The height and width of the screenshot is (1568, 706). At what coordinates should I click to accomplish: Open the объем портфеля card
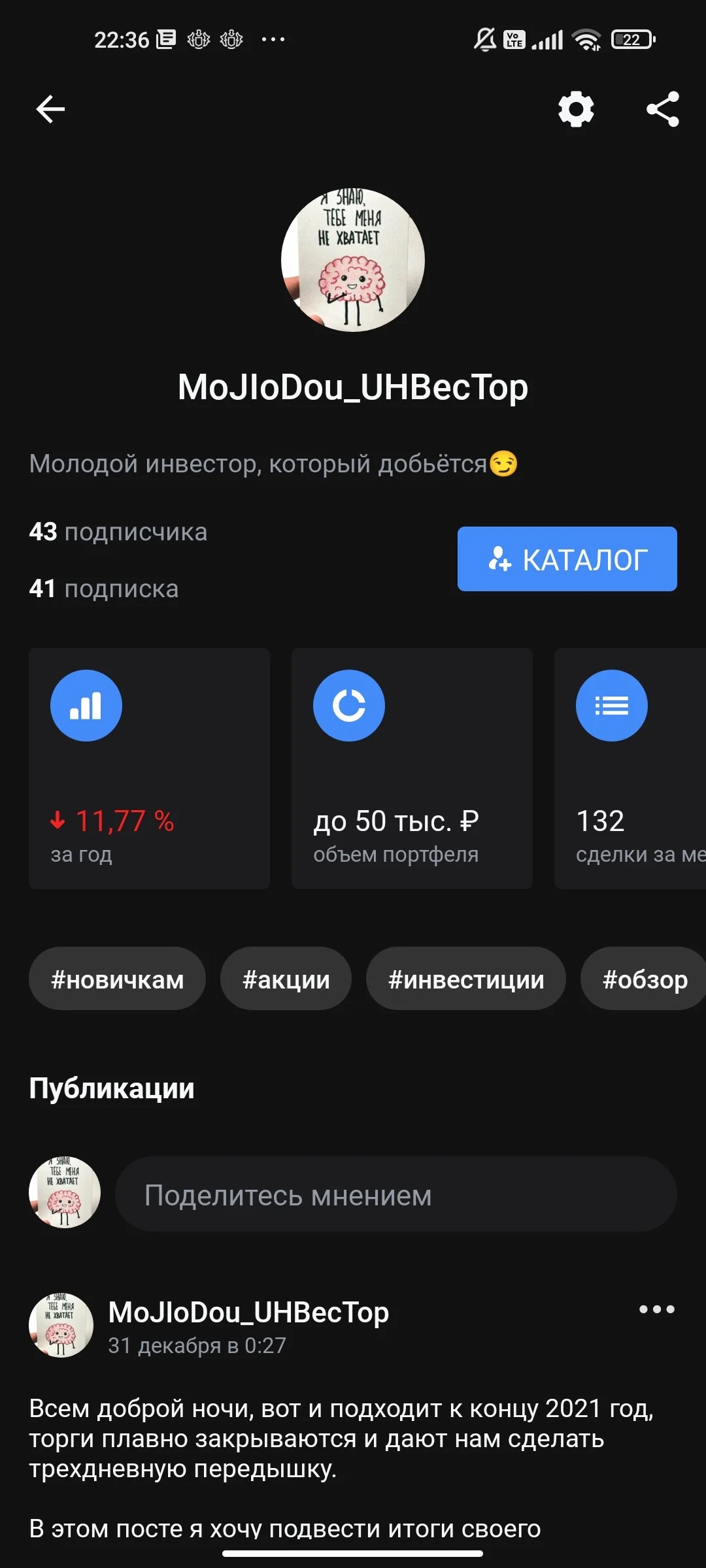(x=412, y=768)
